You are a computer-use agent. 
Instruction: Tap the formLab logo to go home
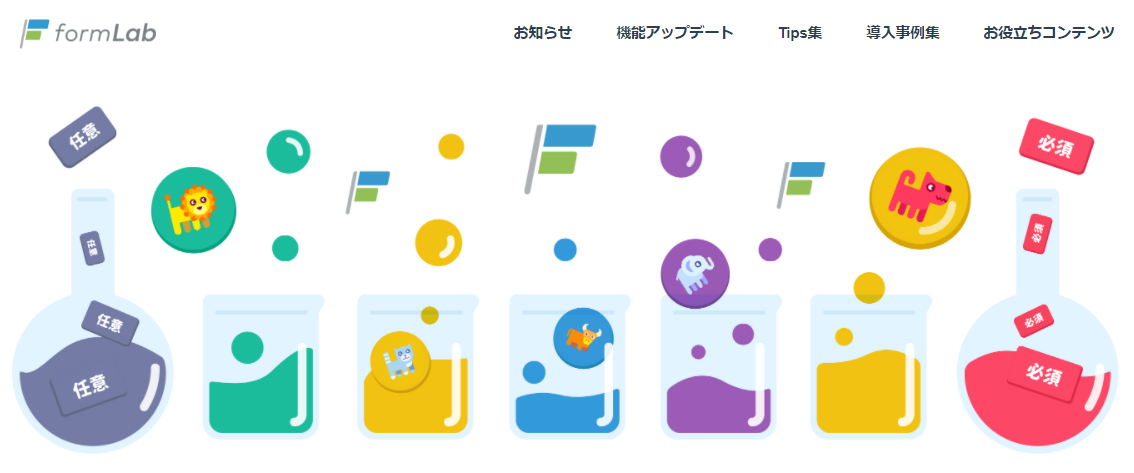click(88, 33)
